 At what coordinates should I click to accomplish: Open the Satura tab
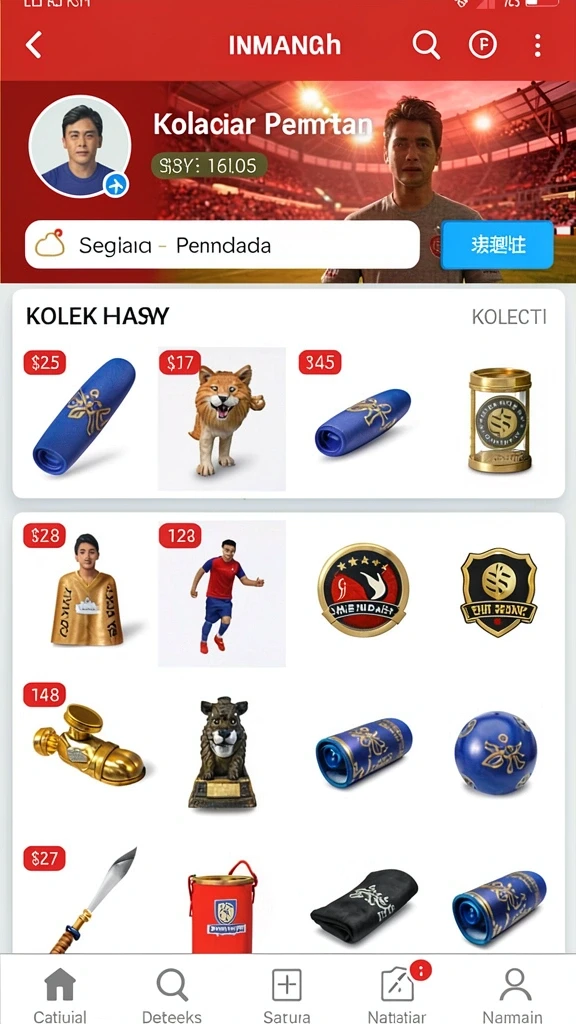(x=286, y=993)
